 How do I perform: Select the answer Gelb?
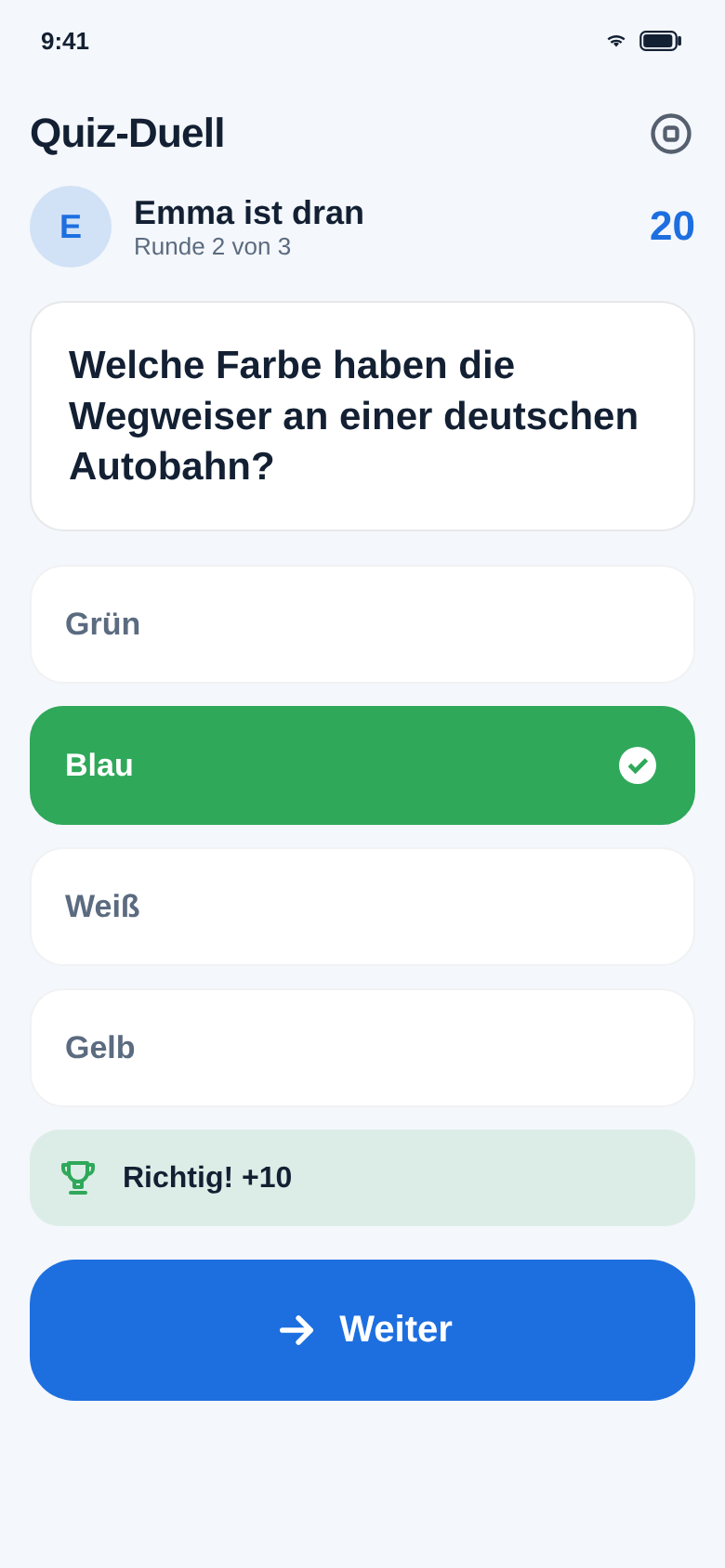click(x=362, y=1048)
